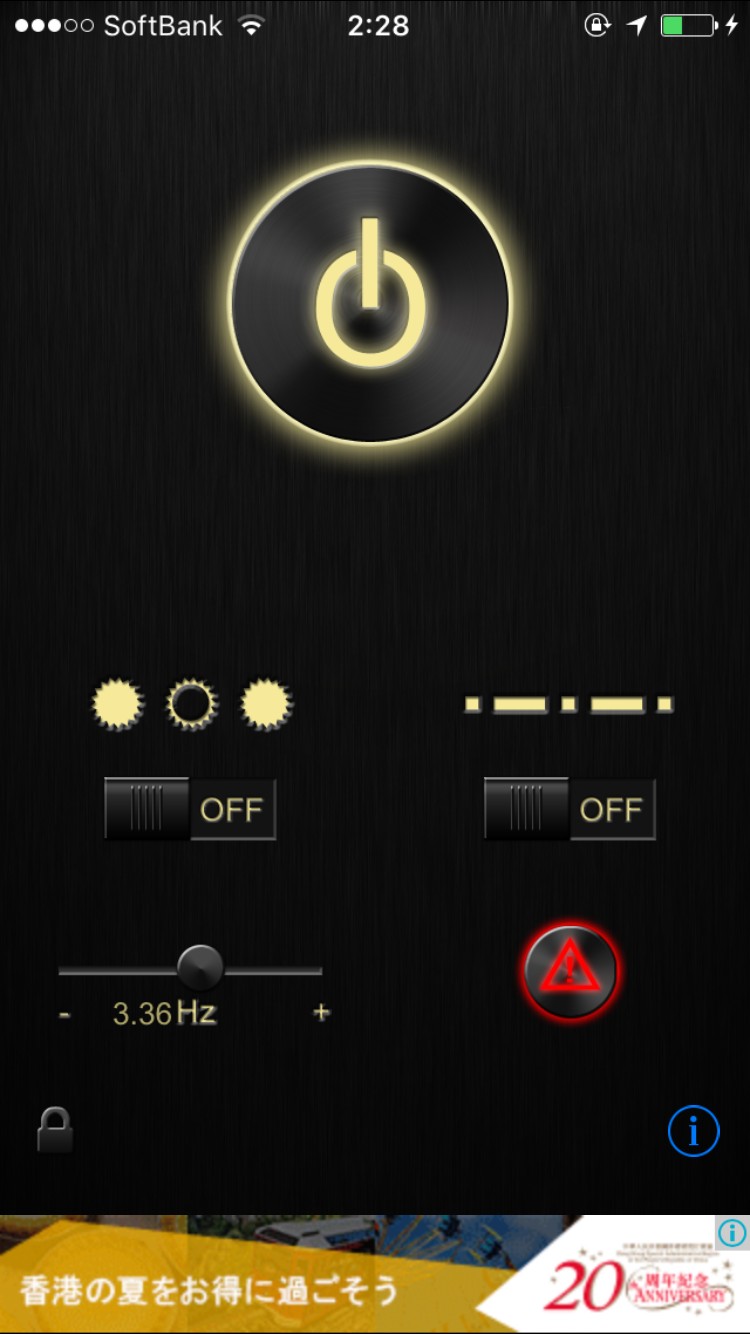Image resolution: width=750 pixels, height=1334 pixels.
Task: Tap the strobe frequency slider knob
Action: point(200,968)
